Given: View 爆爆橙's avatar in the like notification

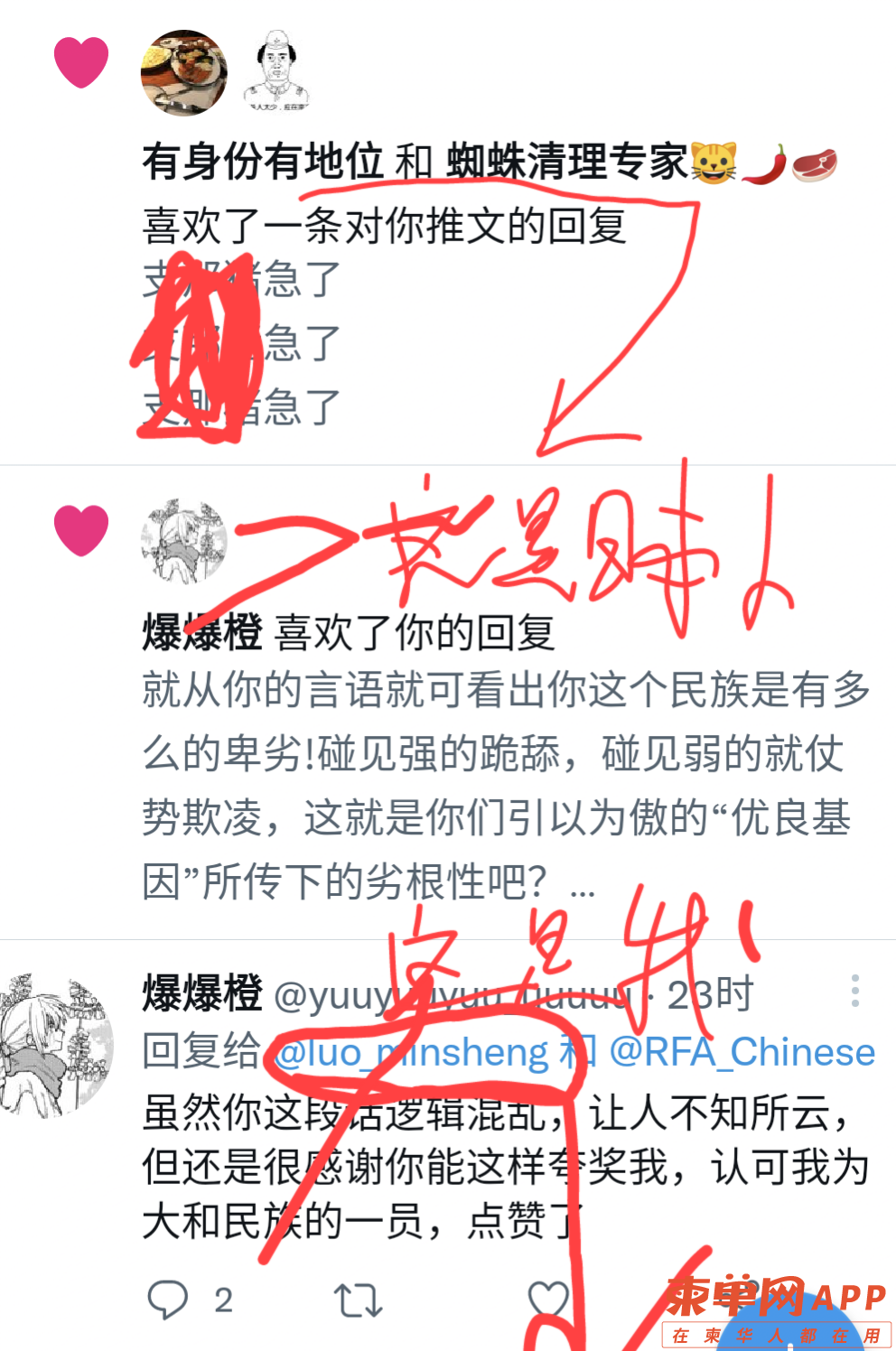Looking at the screenshot, I should coord(184,541).
